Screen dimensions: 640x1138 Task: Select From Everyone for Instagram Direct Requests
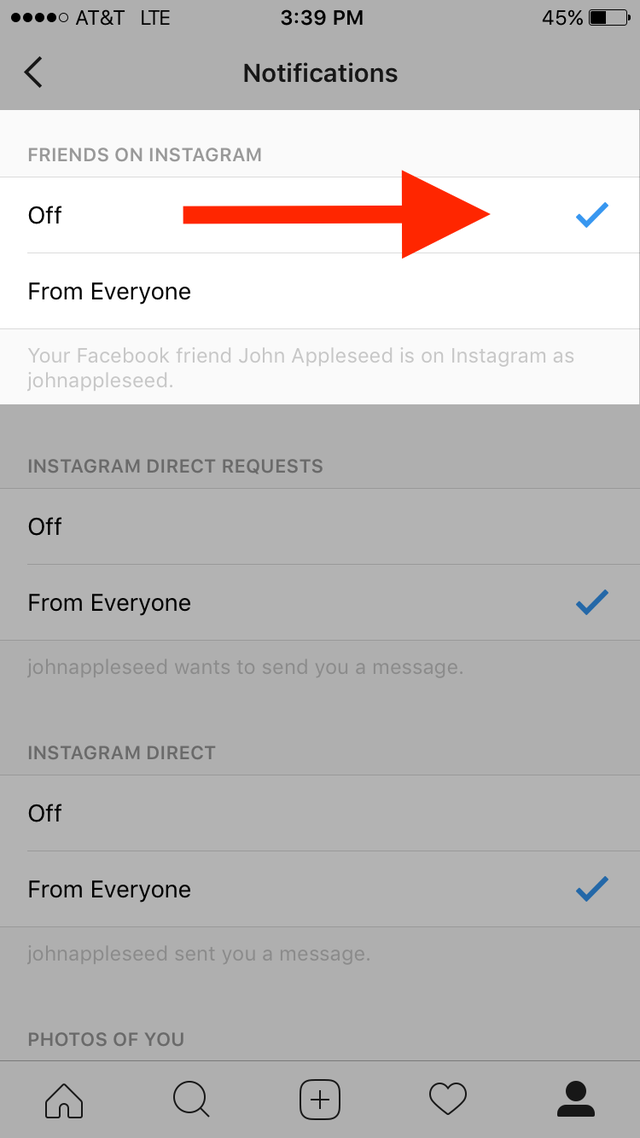point(320,603)
